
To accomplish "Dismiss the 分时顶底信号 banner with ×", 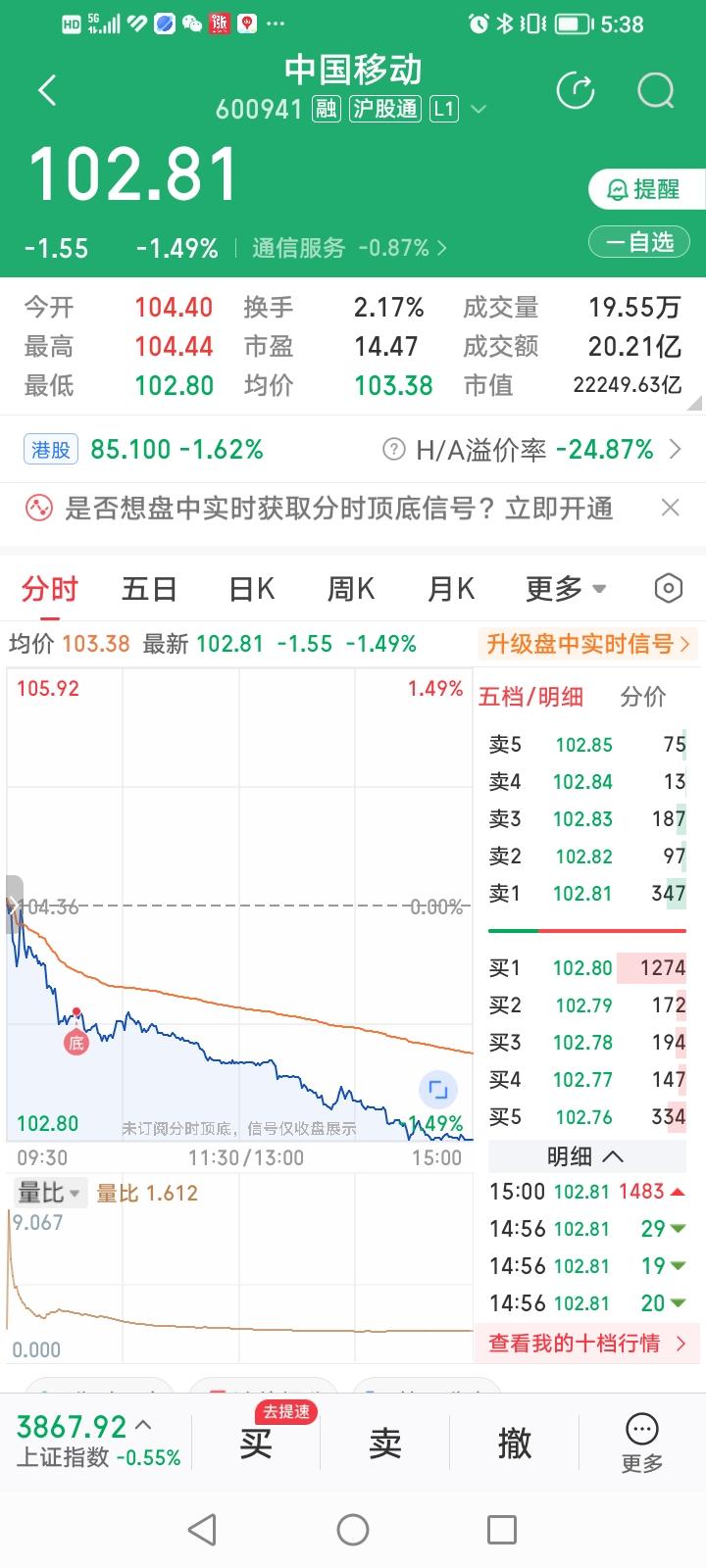I will tap(670, 508).
